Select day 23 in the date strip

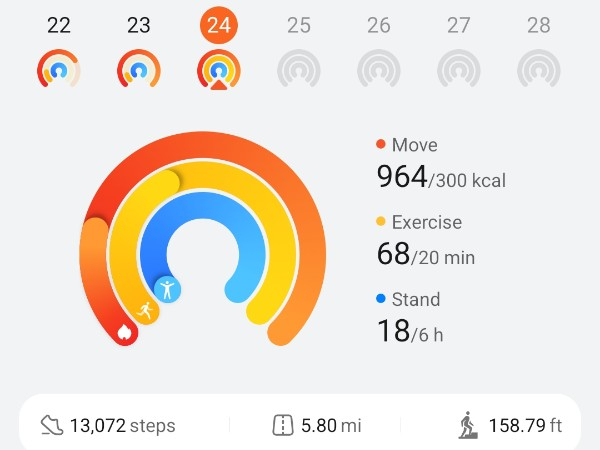click(x=139, y=50)
